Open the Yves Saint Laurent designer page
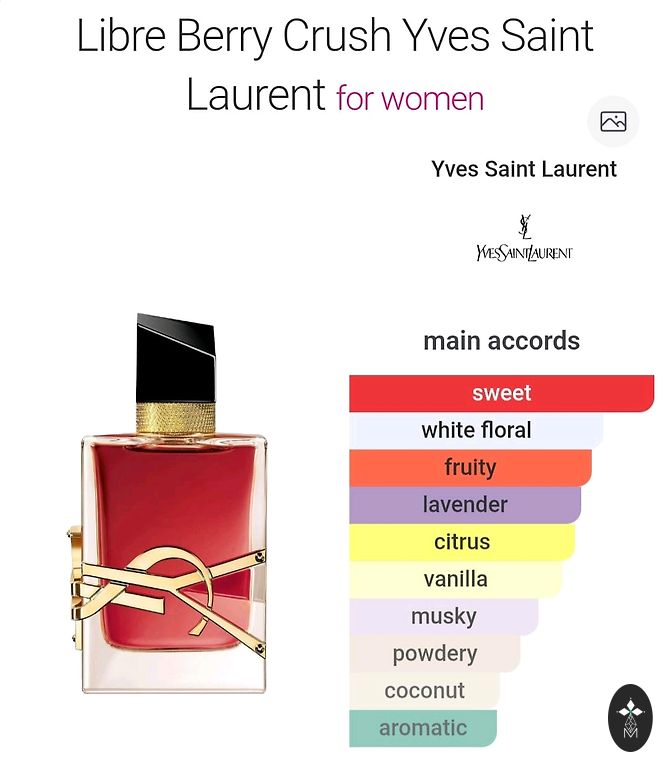 pos(524,169)
